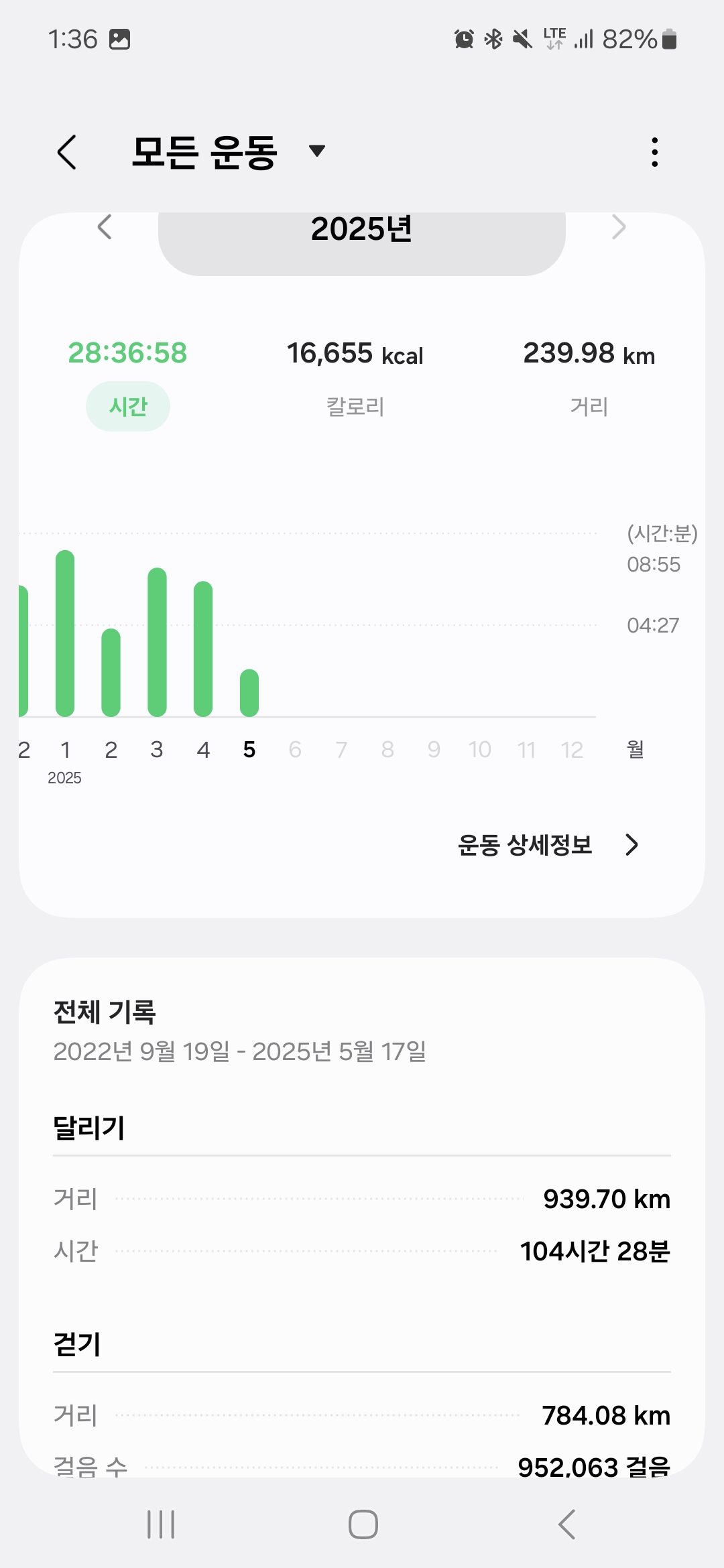The height and width of the screenshot is (1568, 724).
Task: Switch to the 거리 metric
Action: pyautogui.click(x=589, y=407)
